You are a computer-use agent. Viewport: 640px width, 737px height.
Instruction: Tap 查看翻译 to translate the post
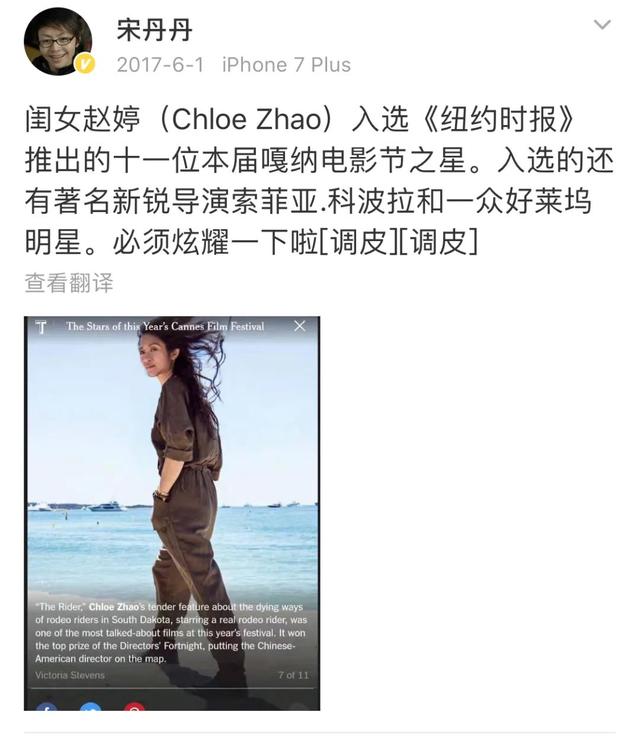69,283
